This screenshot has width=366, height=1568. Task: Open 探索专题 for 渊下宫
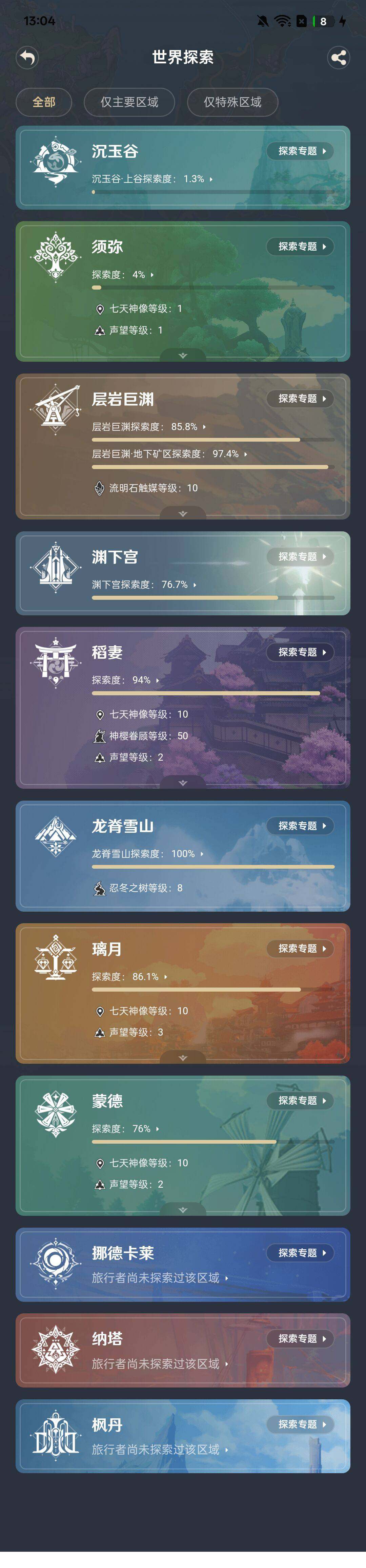click(300, 557)
